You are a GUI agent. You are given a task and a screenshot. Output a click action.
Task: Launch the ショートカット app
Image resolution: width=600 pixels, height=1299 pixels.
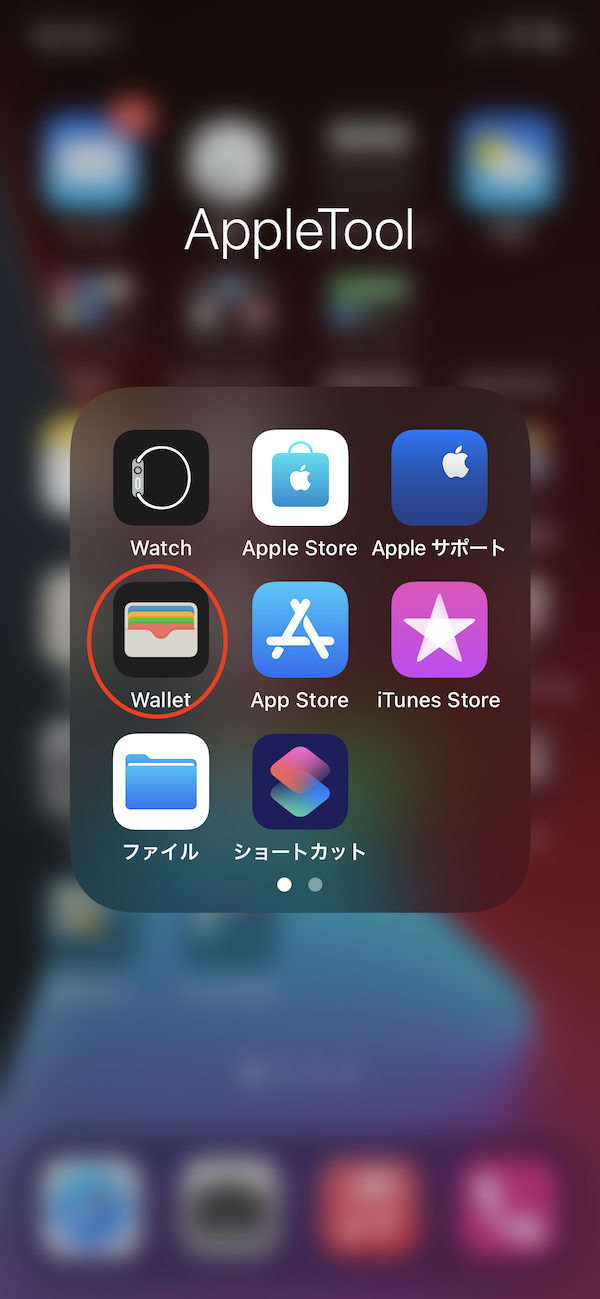coord(300,782)
